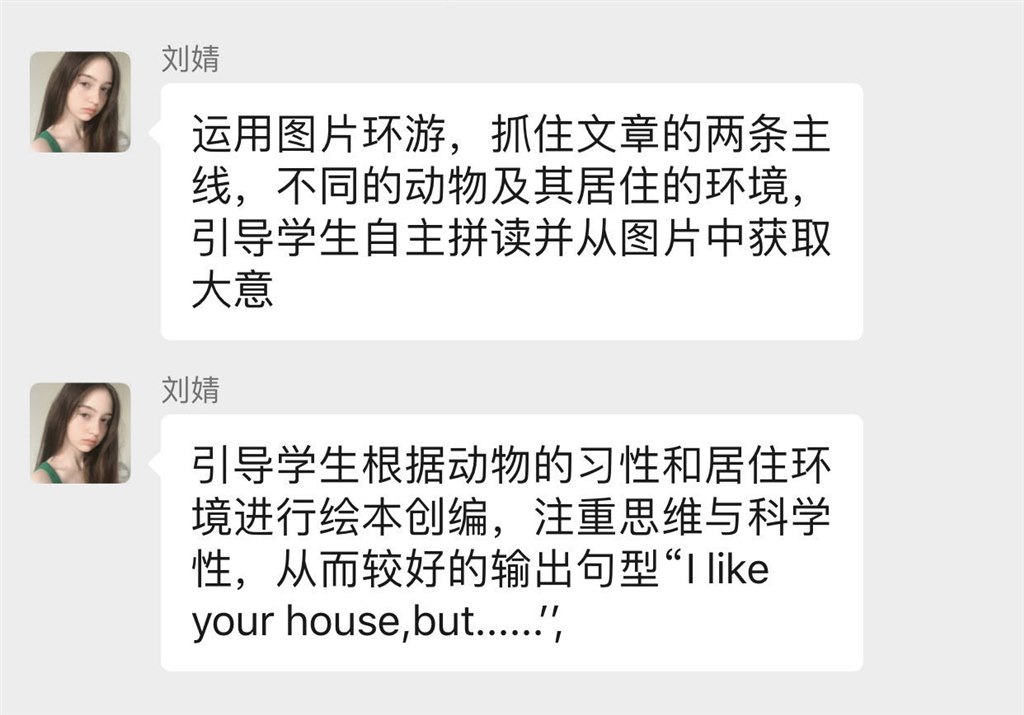
Task: Open 刘婧's avatar beside the 图片环游 message
Action: pos(80,102)
